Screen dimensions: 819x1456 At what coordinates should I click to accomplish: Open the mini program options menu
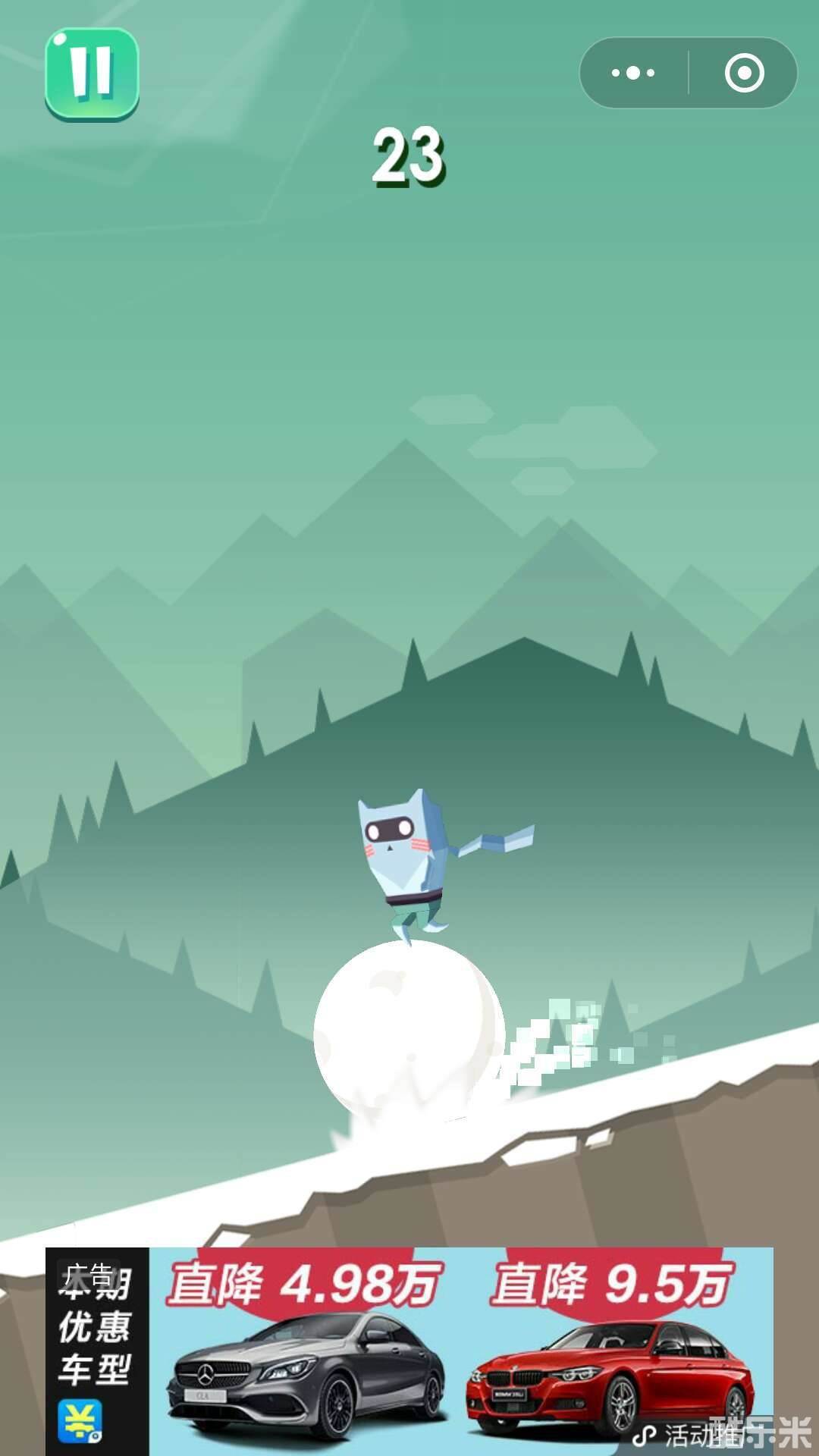pos(634,73)
